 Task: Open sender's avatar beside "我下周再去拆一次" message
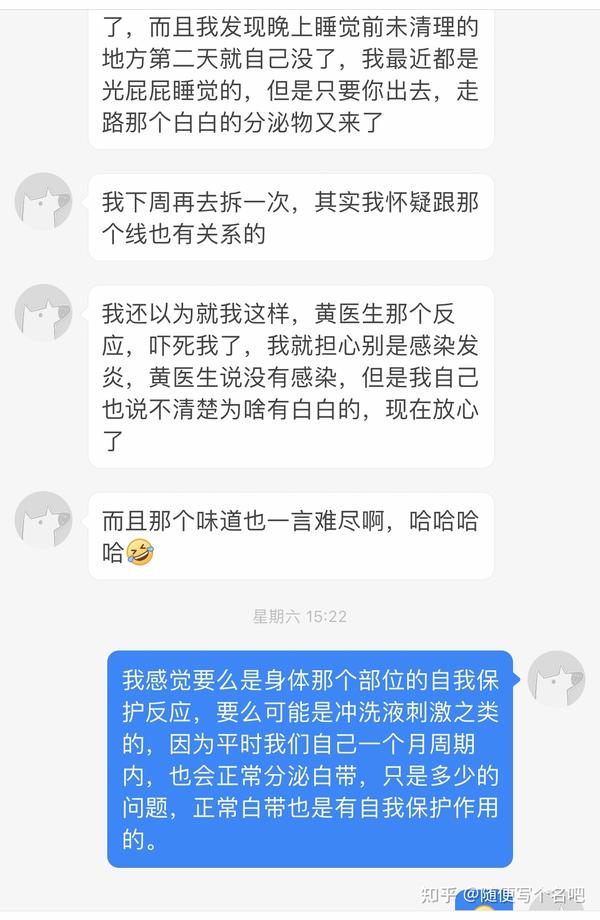[x=43, y=202]
